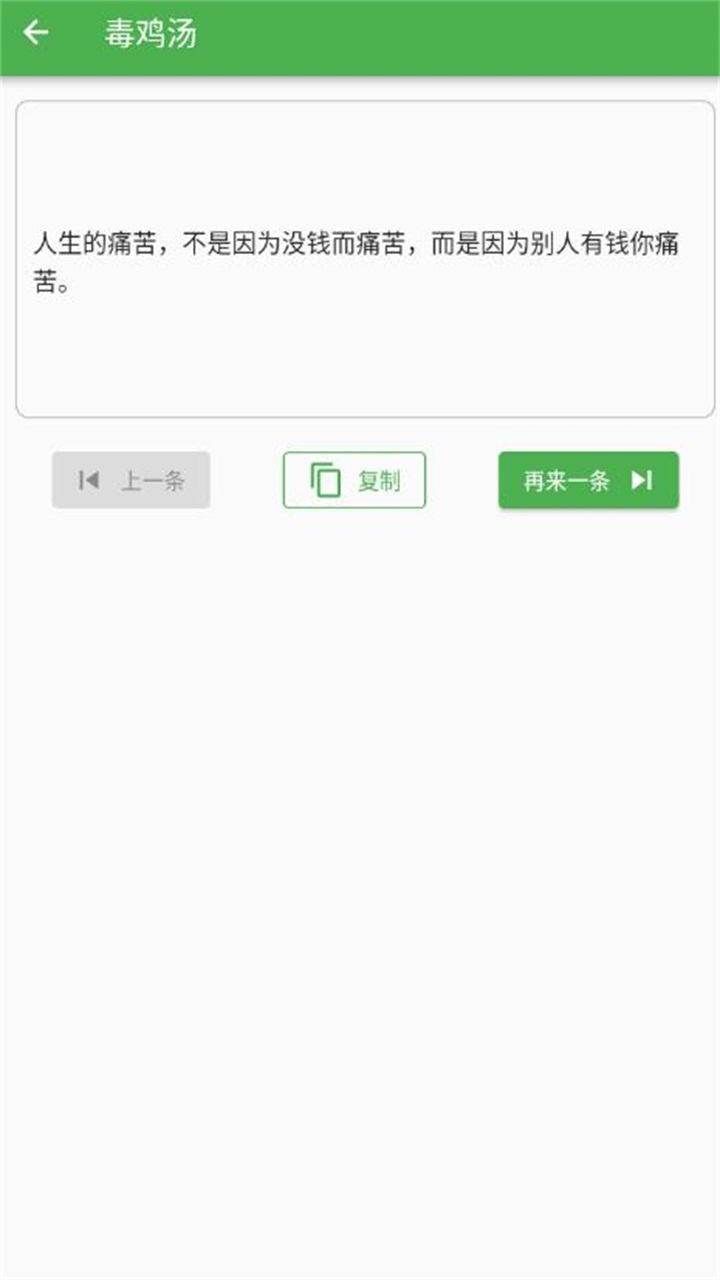
Task: Open the previous quote
Action: tap(130, 480)
